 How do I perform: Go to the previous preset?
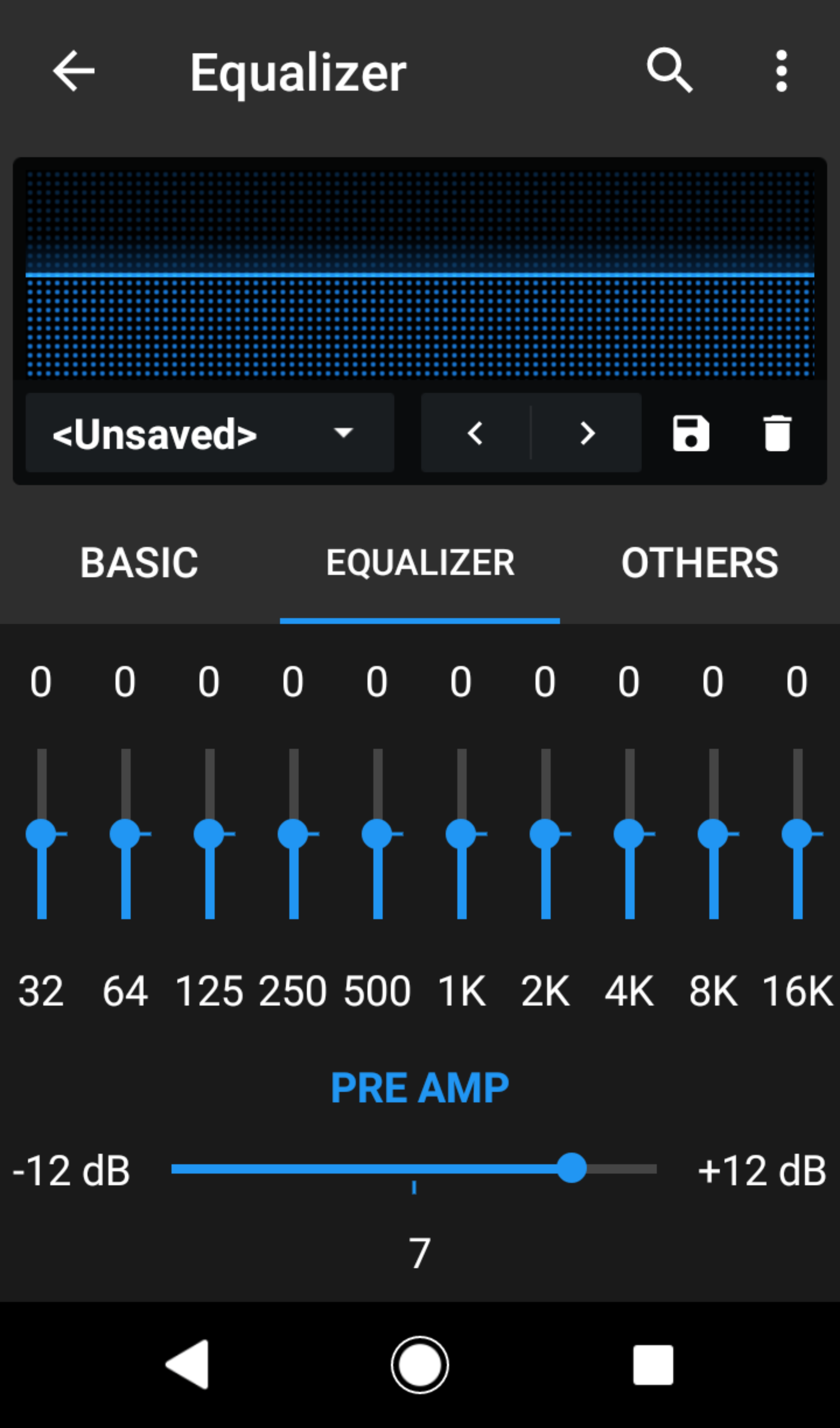click(476, 434)
